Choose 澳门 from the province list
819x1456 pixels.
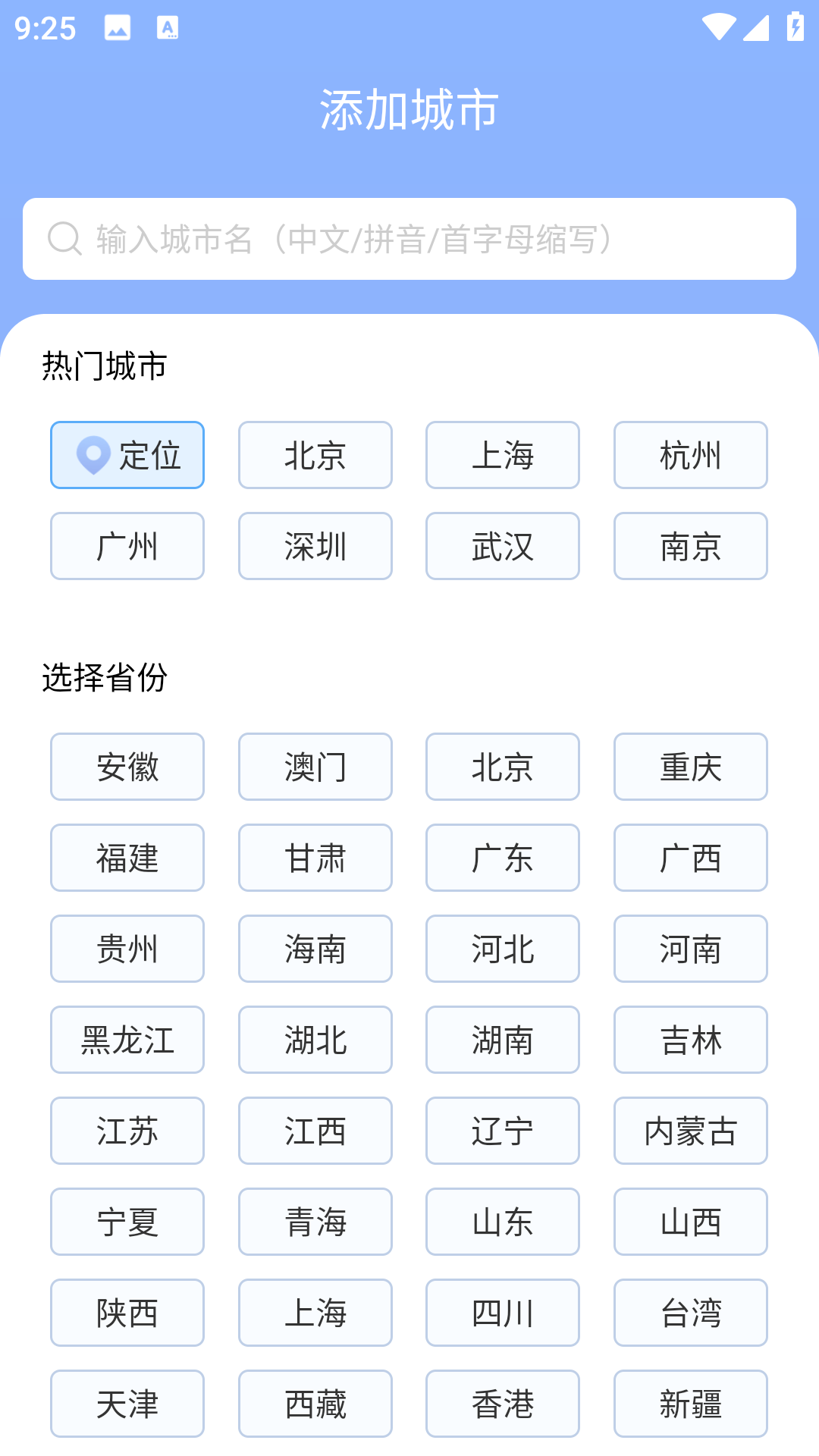[315, 767]
